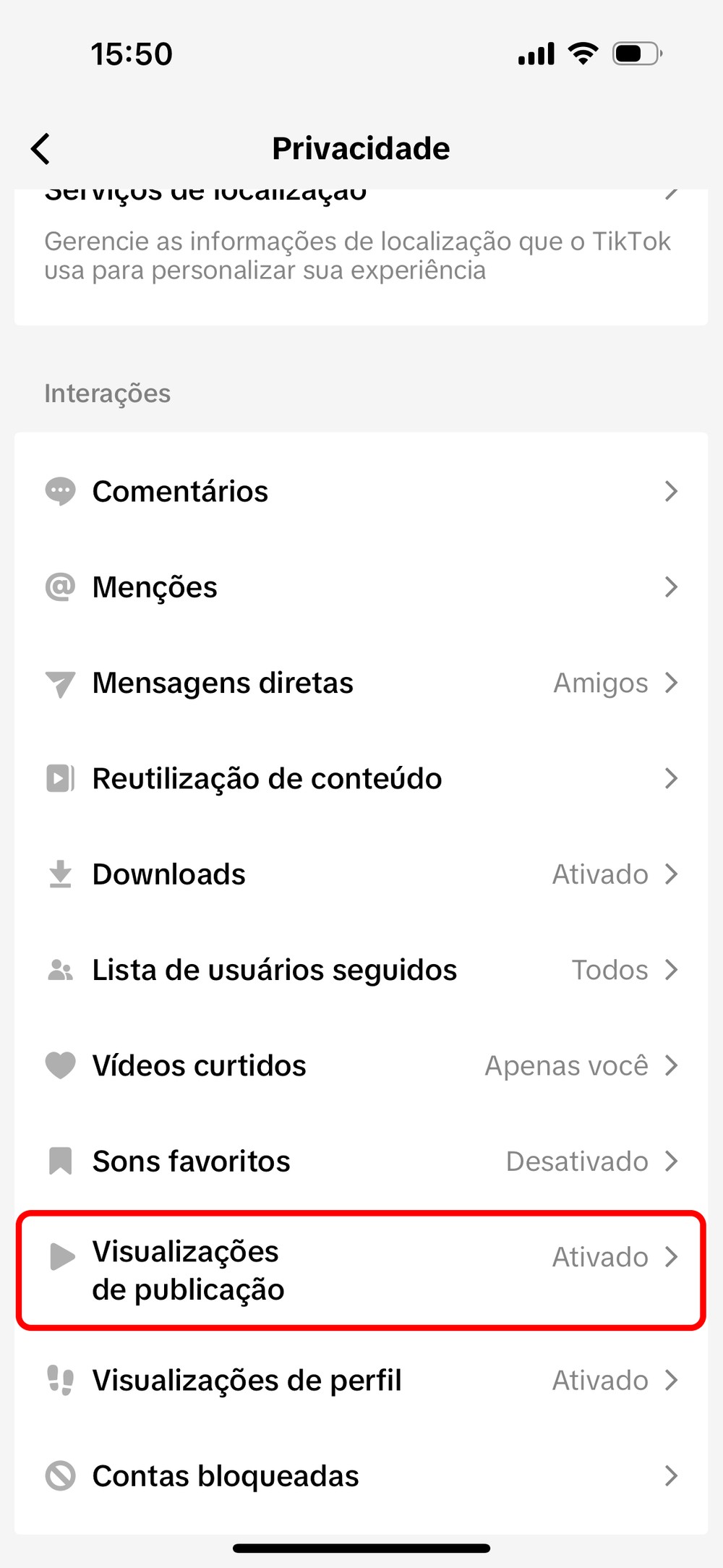Open Serviços de localização settings
Image resolution: width=723 pixels, height=1568 pixels.
(x=361, y=239)
